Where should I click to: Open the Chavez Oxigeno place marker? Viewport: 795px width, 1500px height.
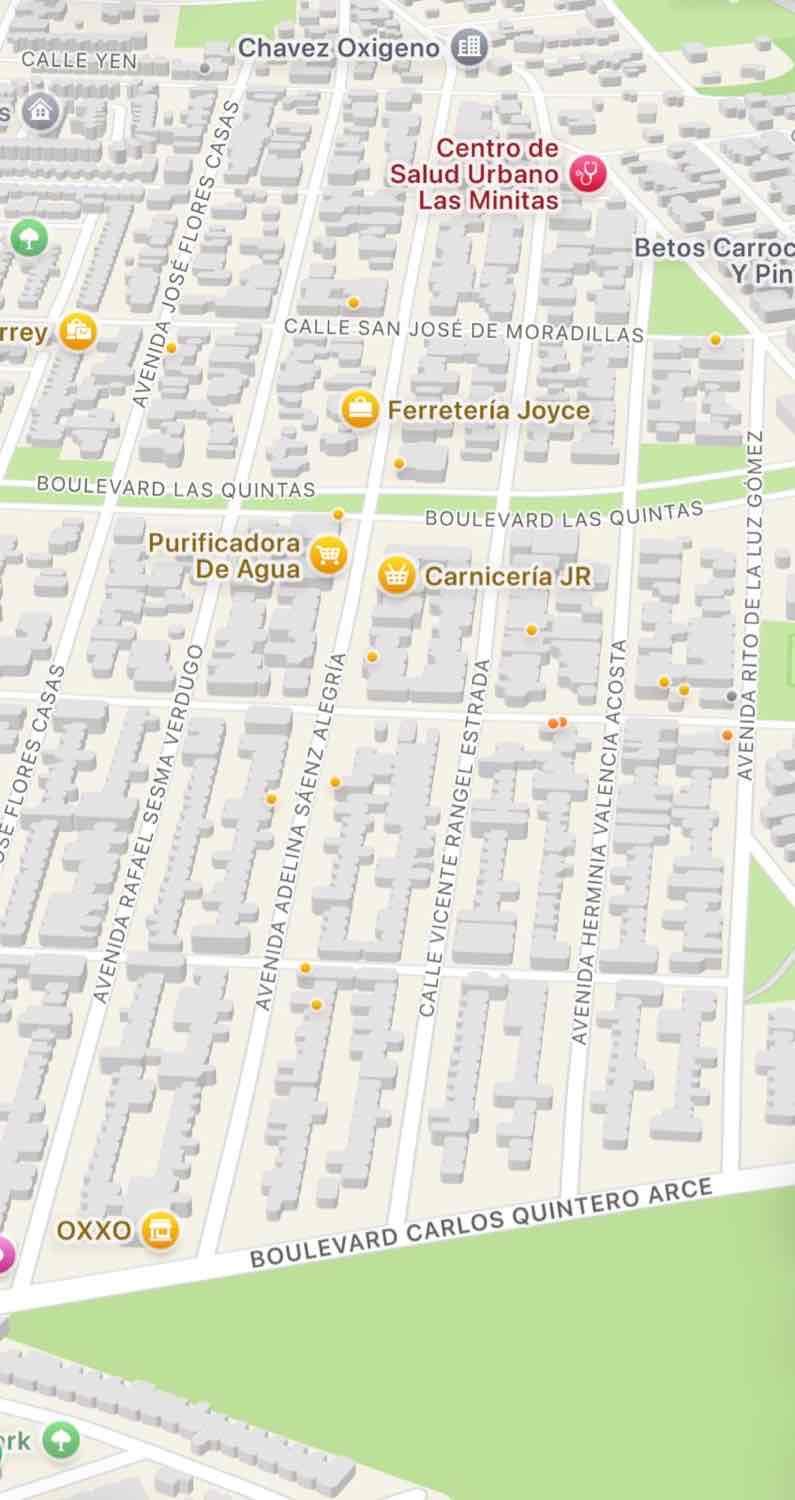tap(468, 46)
